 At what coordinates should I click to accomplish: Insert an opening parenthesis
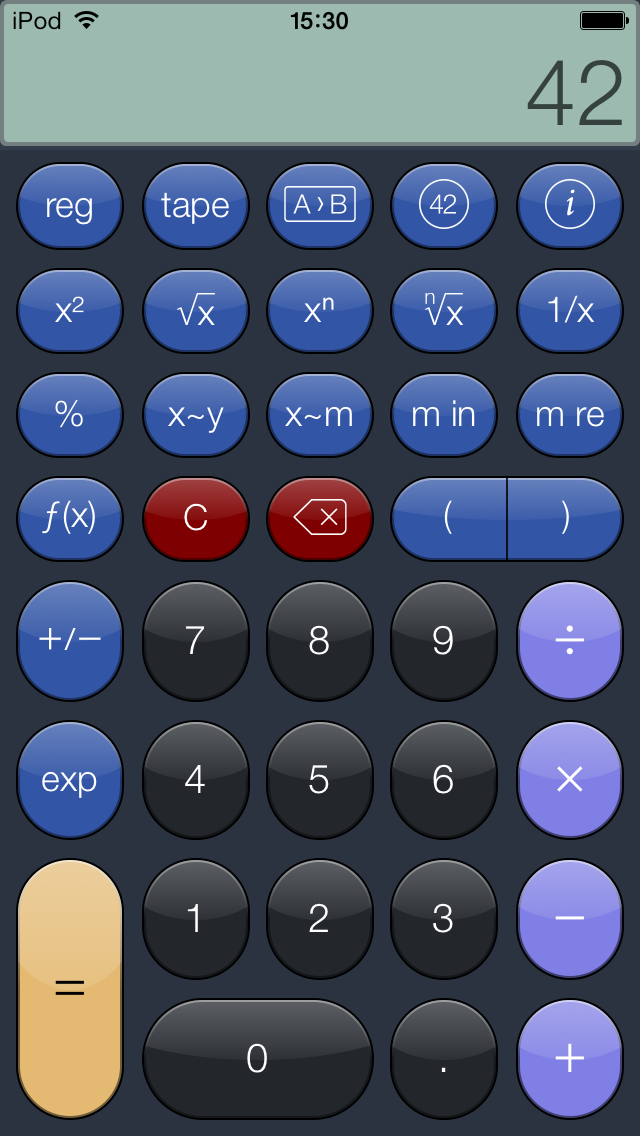[x=448, y=518]
